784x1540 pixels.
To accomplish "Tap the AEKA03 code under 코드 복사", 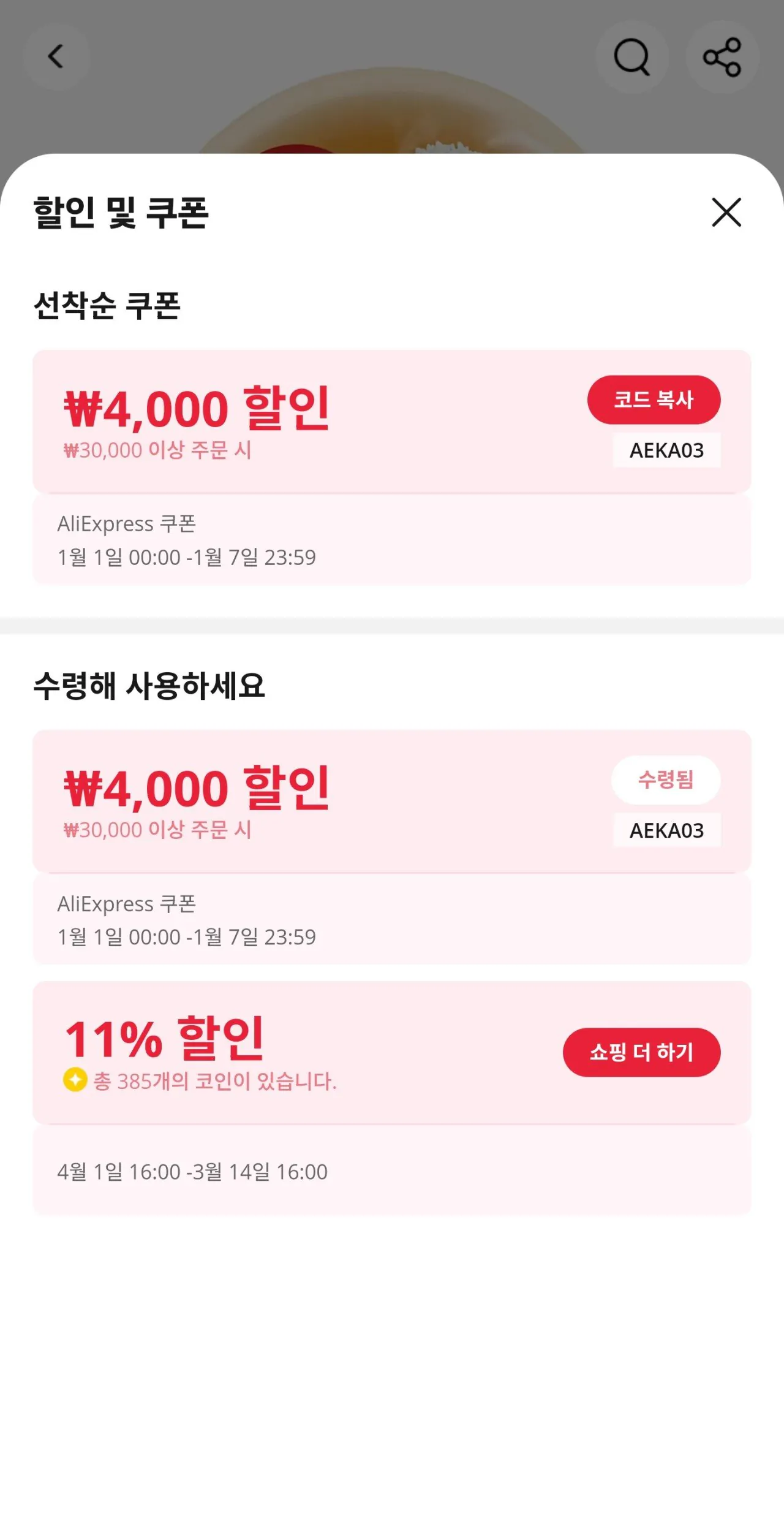I will [666, 450].
